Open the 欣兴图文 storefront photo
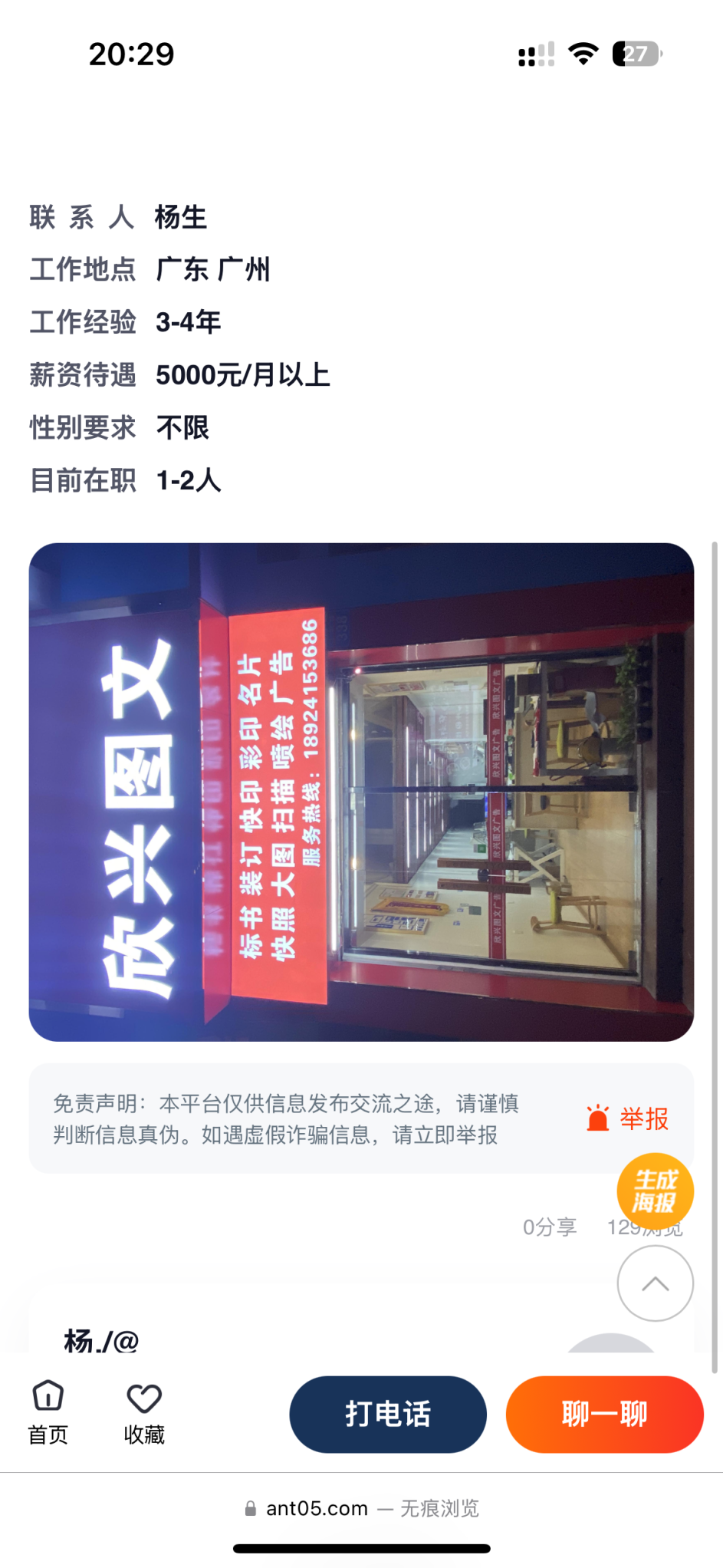 [361, 791]
